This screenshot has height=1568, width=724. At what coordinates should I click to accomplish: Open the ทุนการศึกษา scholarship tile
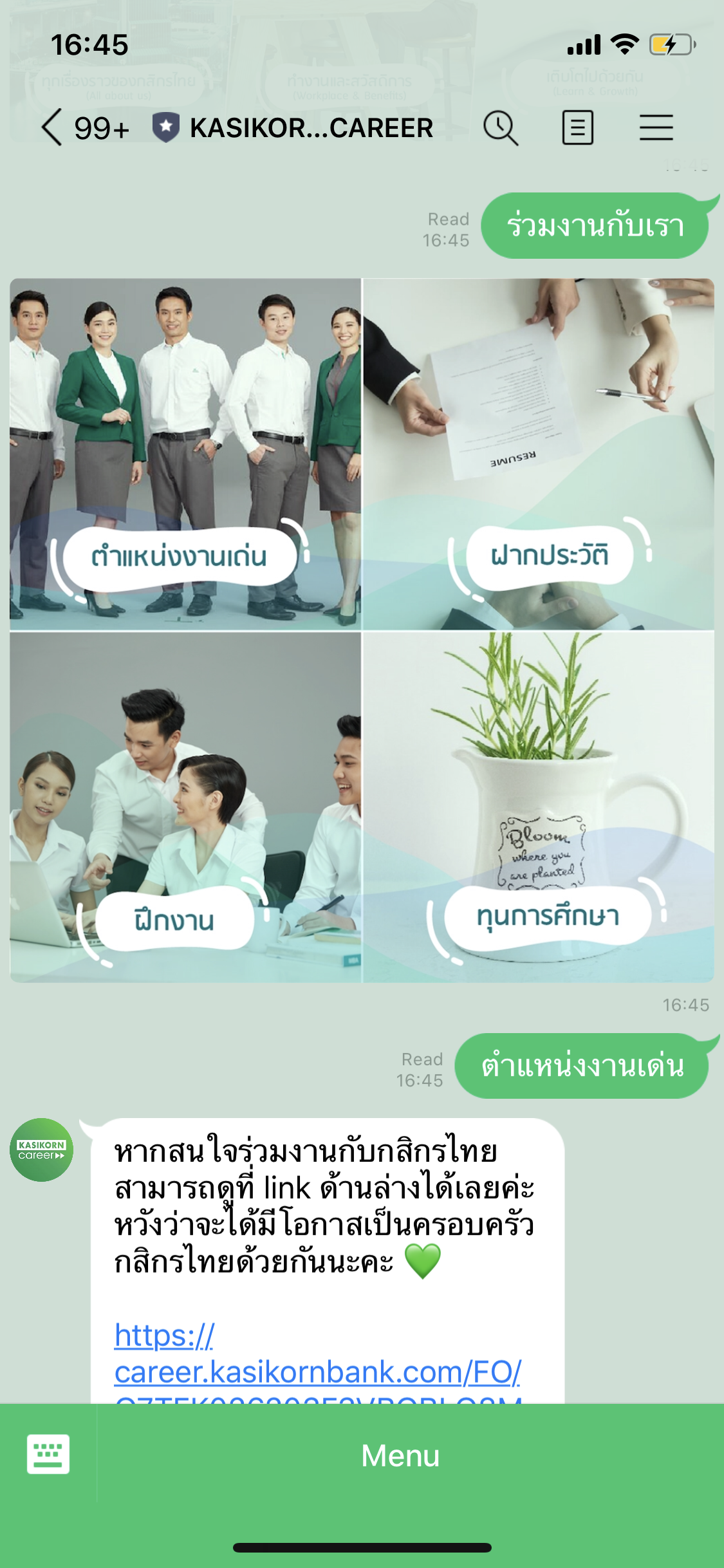[539, 807]
